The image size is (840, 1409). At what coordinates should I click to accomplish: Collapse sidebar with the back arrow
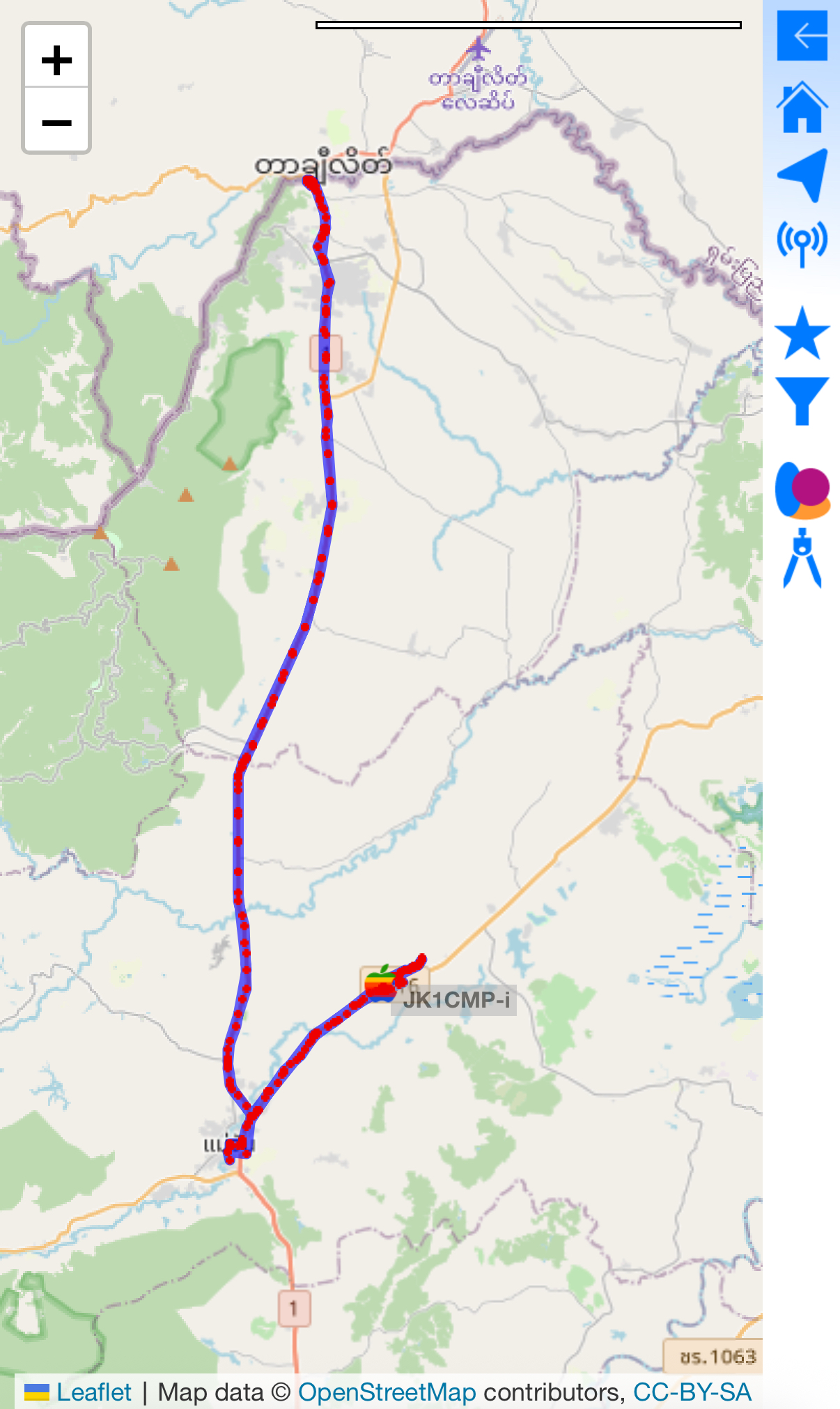(x=802, y=36)
